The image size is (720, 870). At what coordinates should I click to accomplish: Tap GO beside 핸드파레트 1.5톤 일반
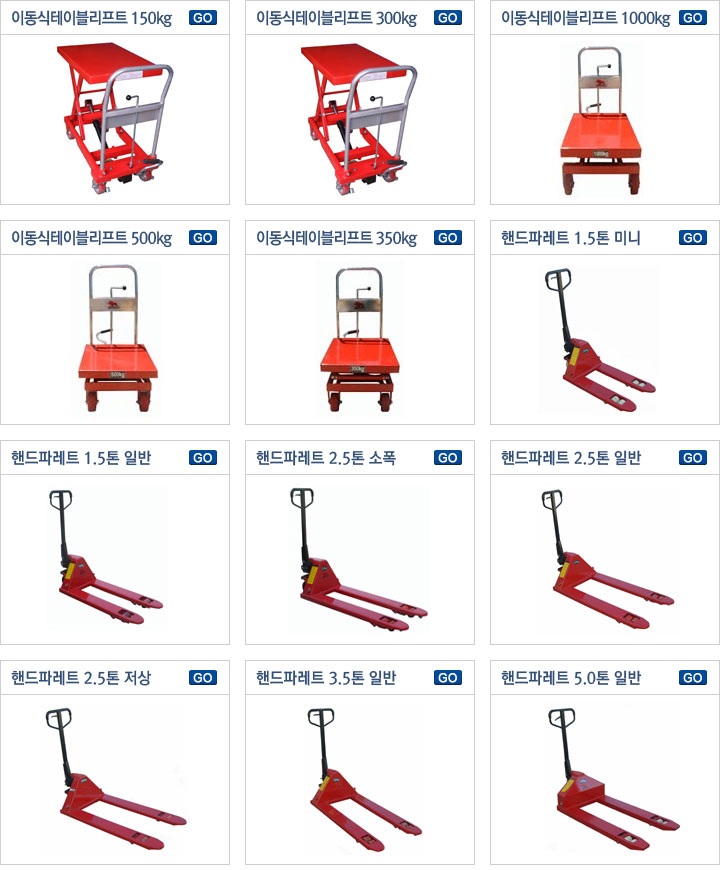203,458
